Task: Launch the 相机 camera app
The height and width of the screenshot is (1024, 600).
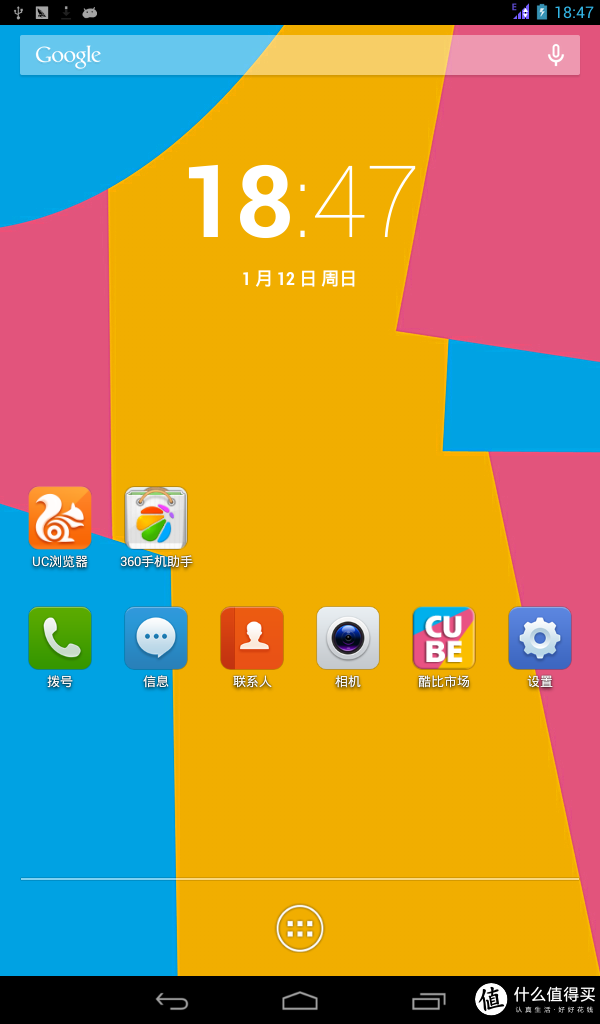Action: click(348, 638)
